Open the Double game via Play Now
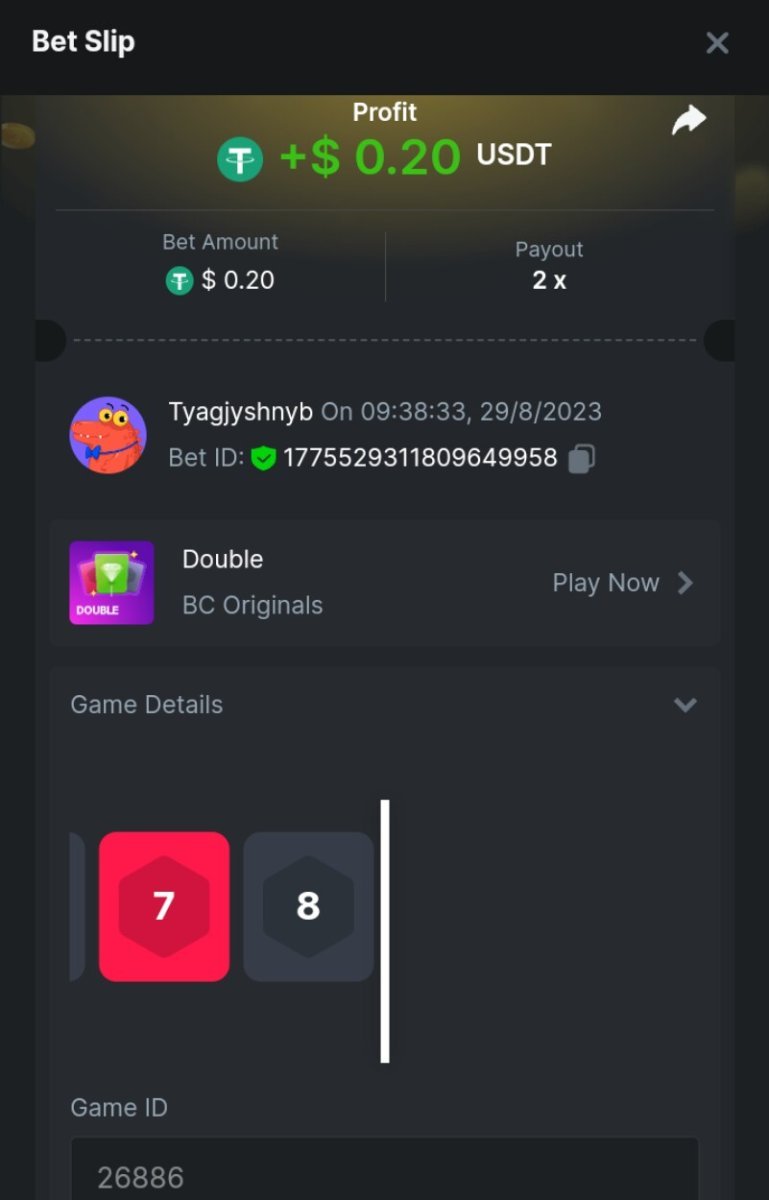Viewport: 769px width, 1200px height. 621,583
